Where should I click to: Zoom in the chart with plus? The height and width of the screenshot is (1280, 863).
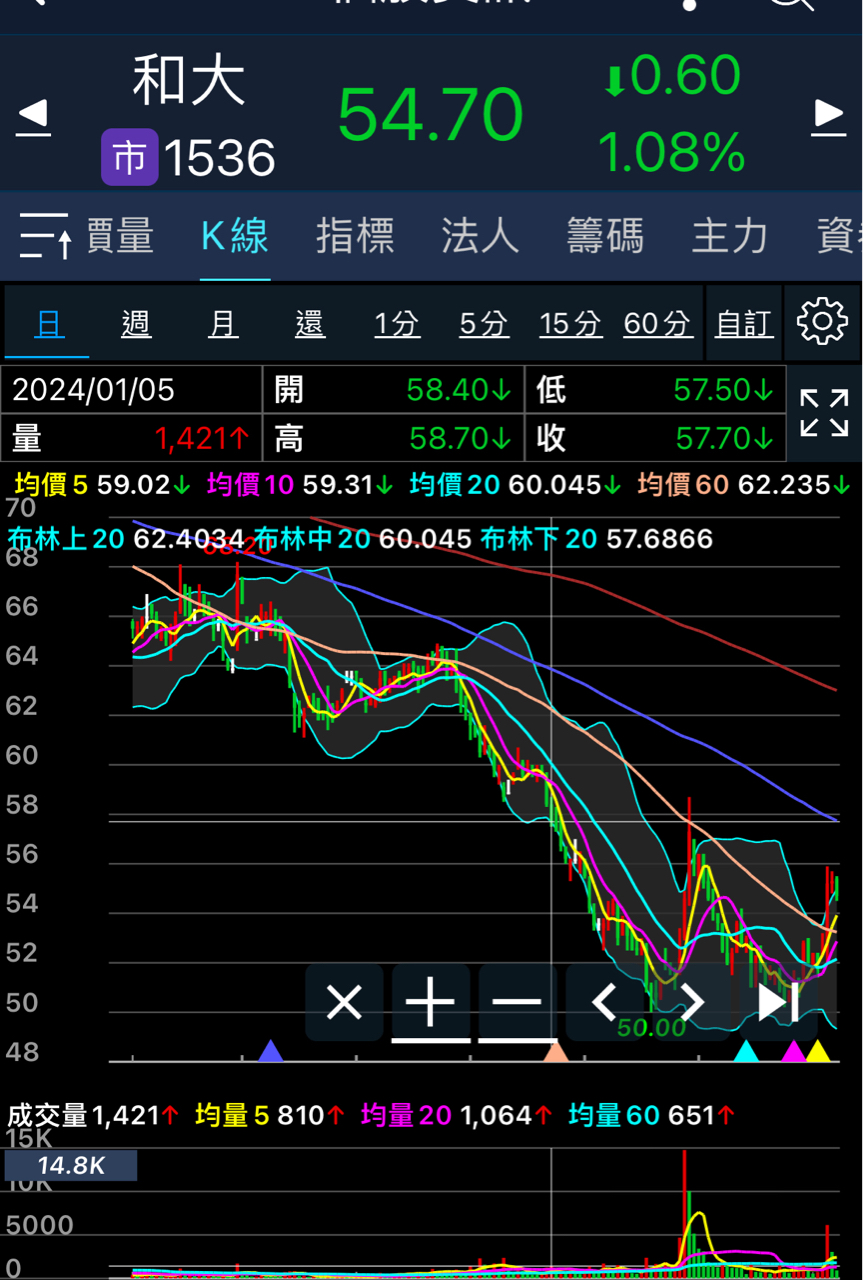(x=431, y=1002)
